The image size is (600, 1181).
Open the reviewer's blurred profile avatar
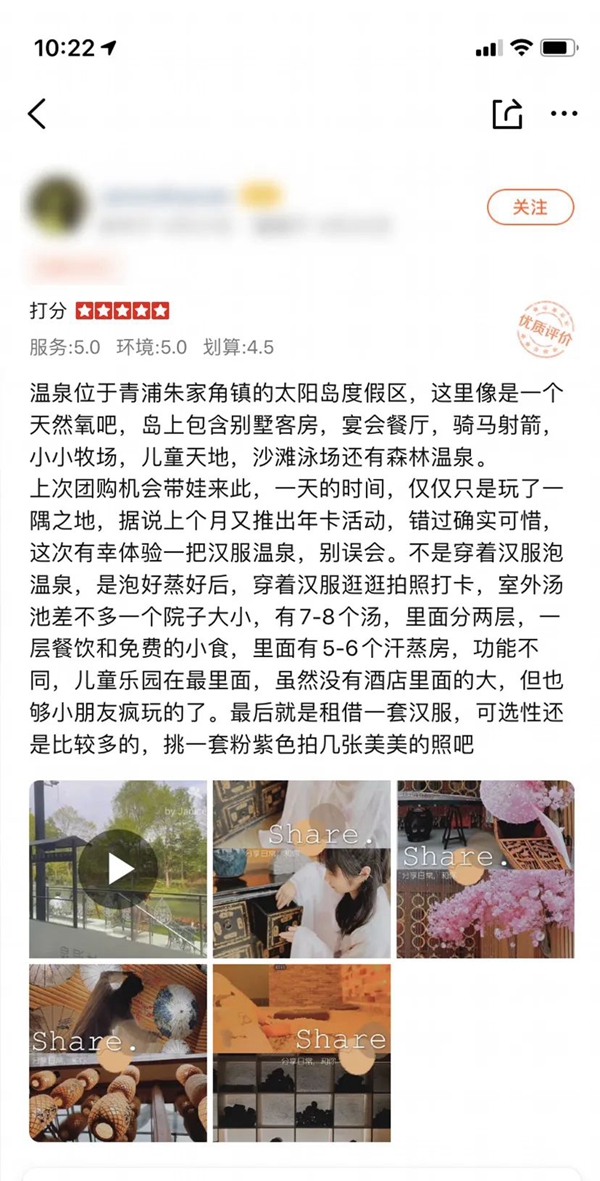tap(58, 206)
